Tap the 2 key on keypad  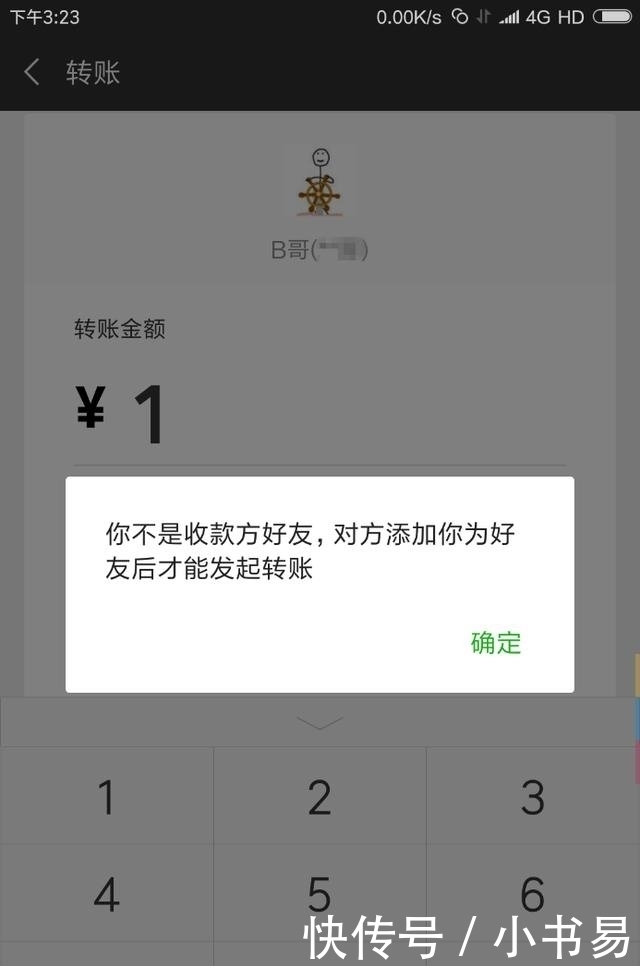coord(320,797)
